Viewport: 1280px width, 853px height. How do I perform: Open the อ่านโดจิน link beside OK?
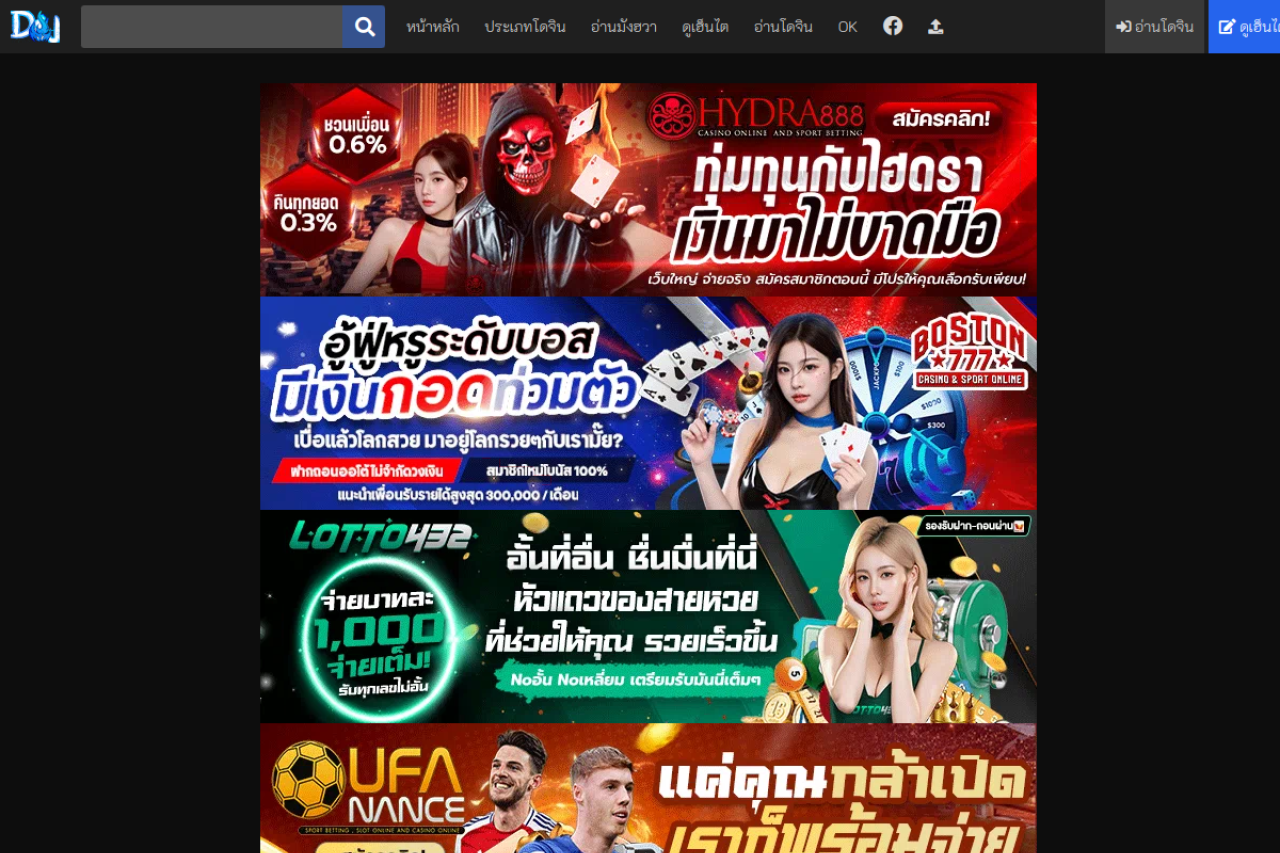(x=783, y=27)
